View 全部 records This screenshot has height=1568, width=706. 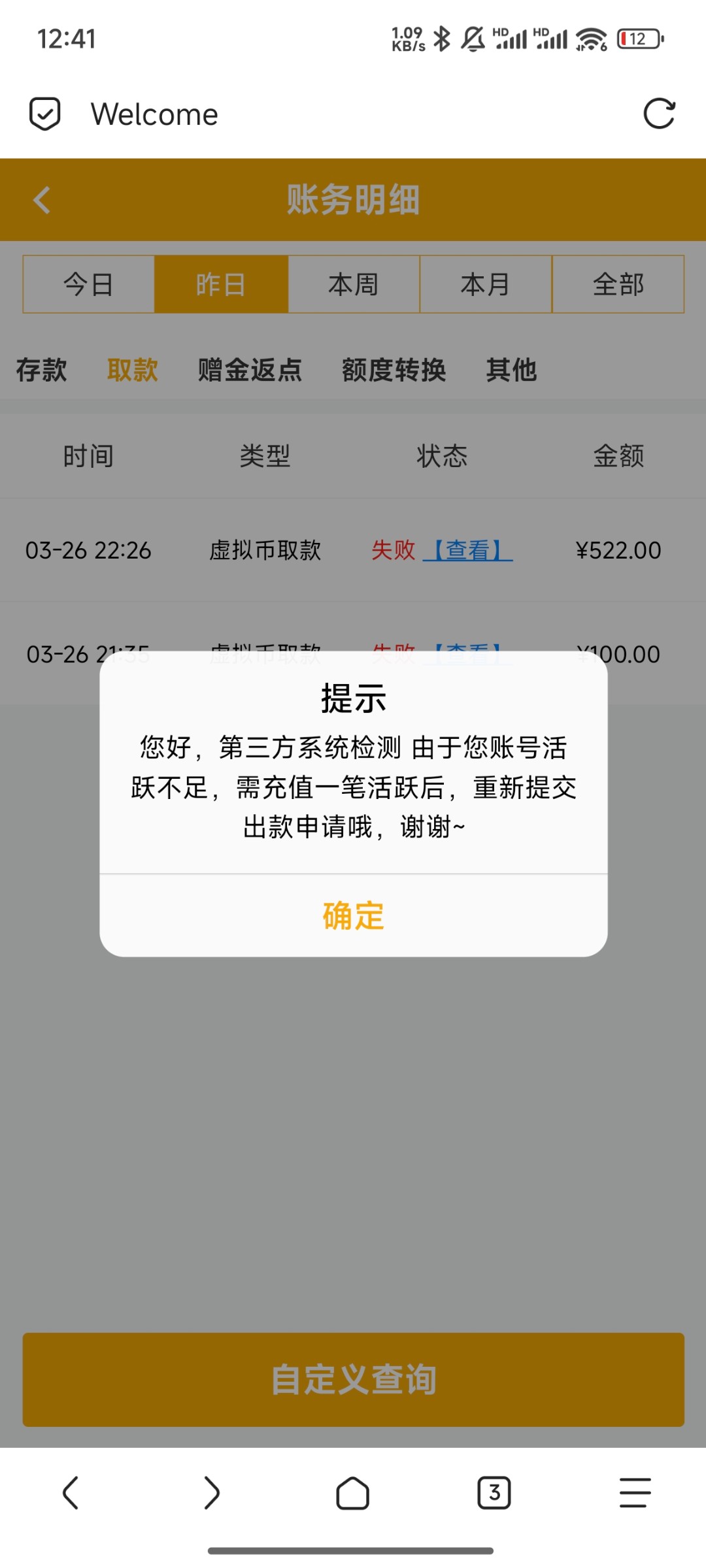tap(618, 284)
